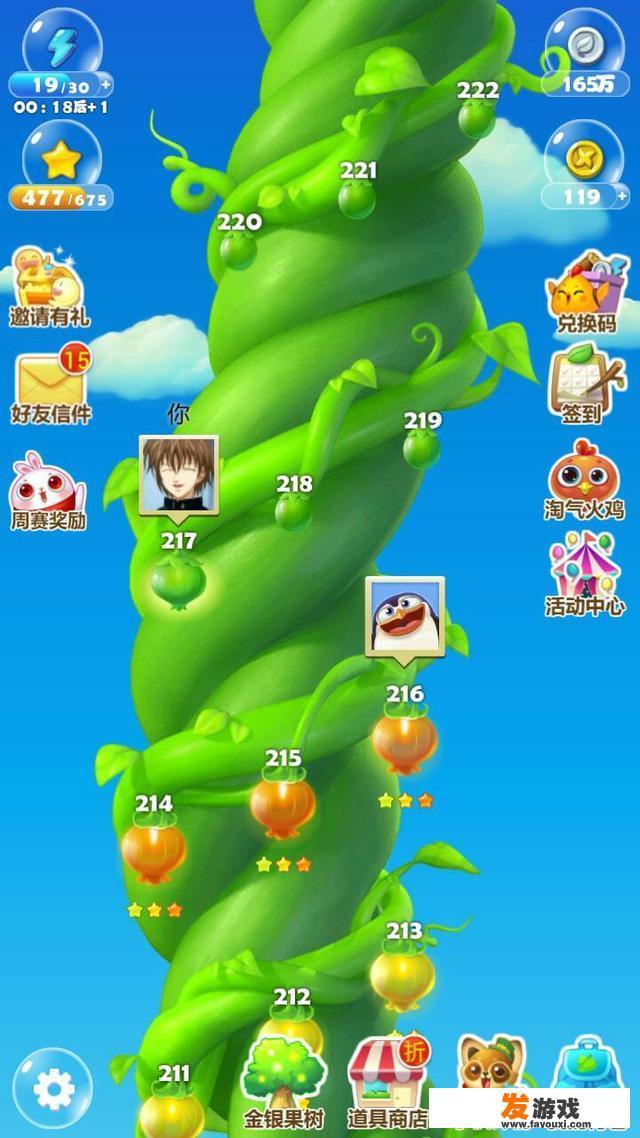Open 金银果树 fruit tree
The image size is (640, 1138).
coord(284,1082)
